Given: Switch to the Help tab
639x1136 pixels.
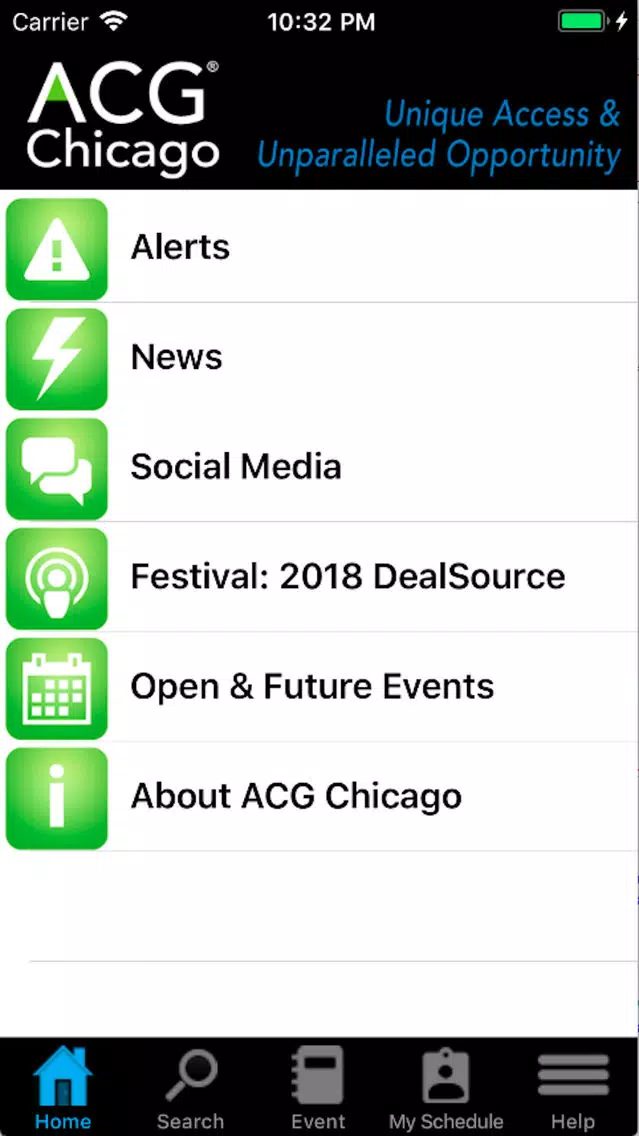Looking at the screenshot, I should pos(574,1087).
